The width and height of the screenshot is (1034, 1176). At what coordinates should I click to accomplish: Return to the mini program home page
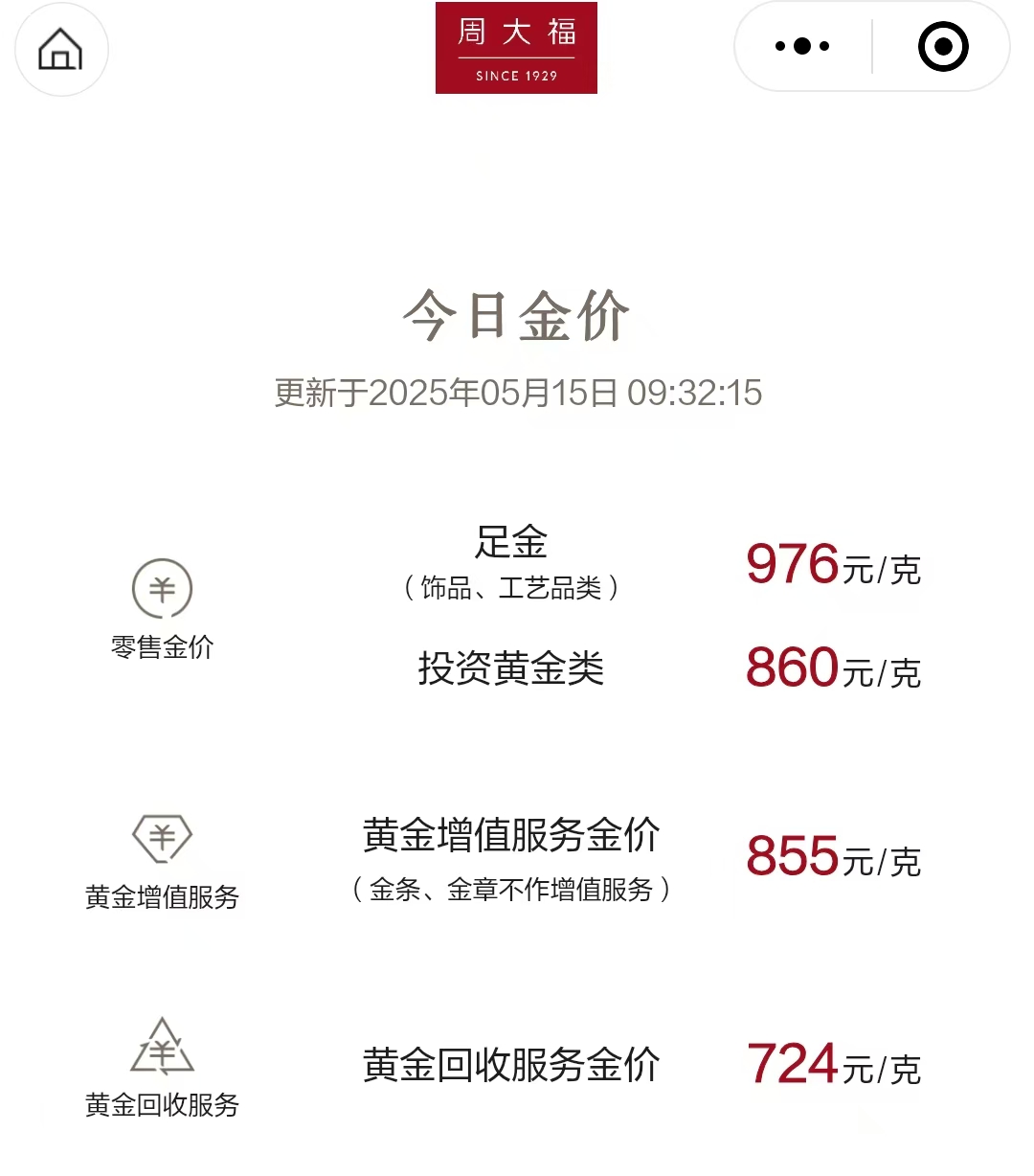(x=60, y=48)
